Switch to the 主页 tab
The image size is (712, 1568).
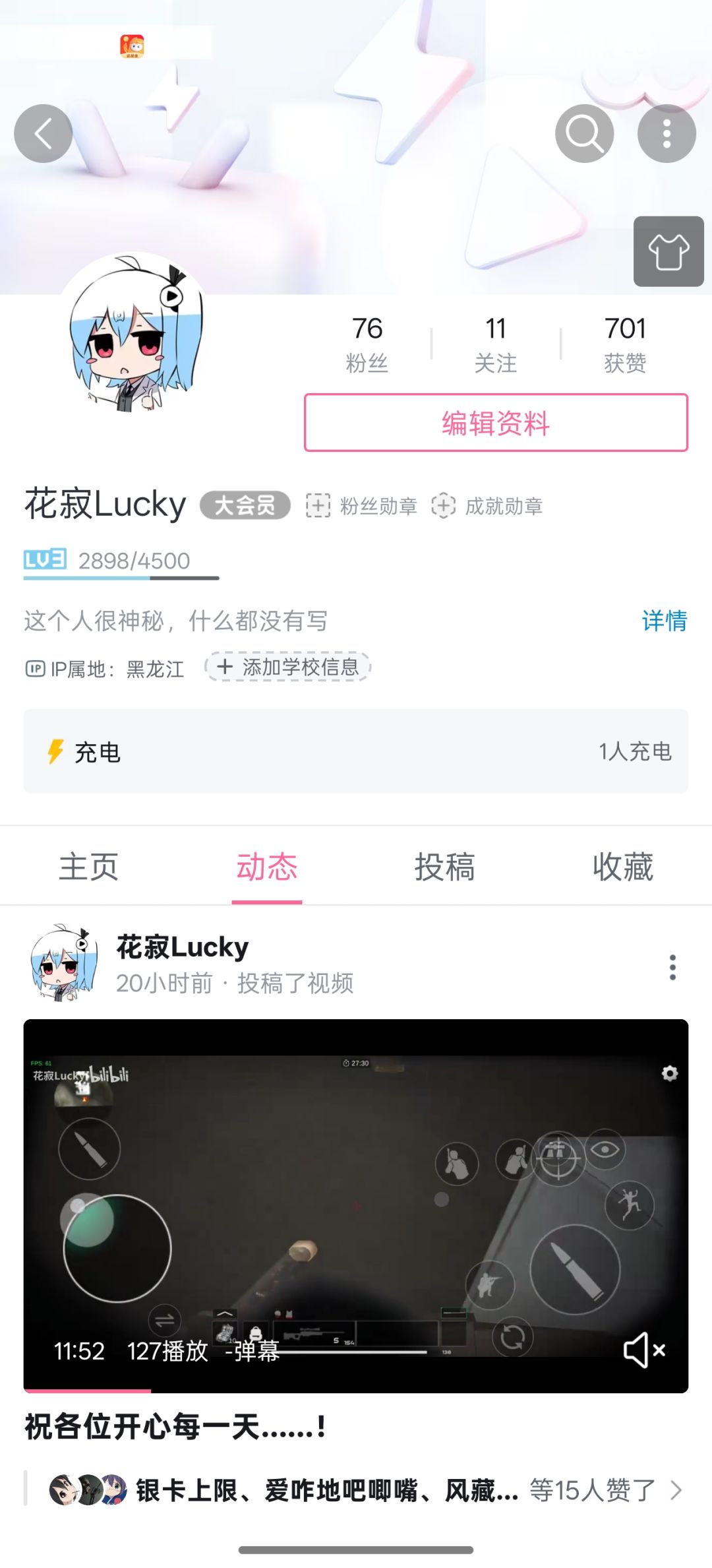click(x=89, y=866)
